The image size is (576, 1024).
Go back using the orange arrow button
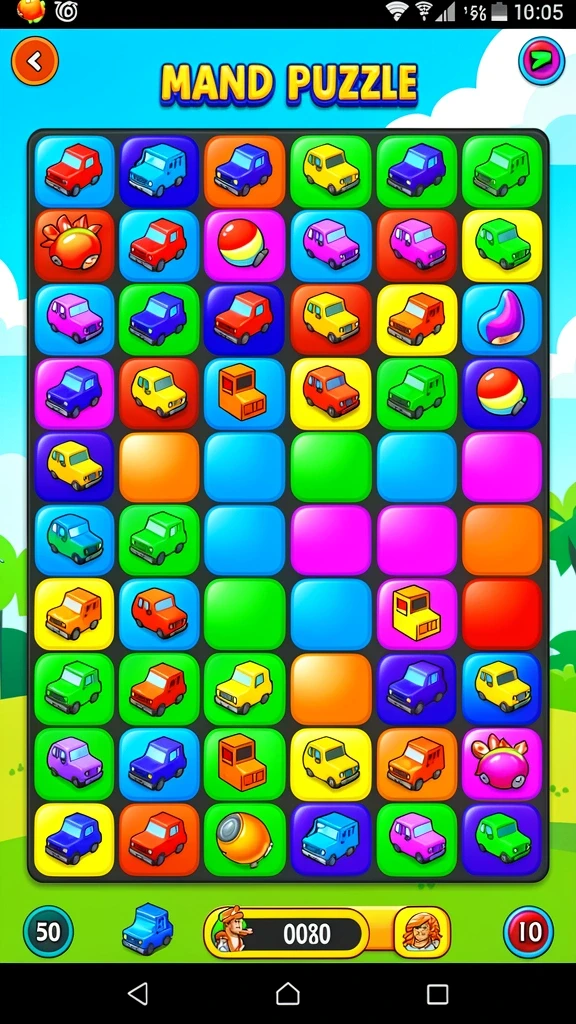point(35,61)
